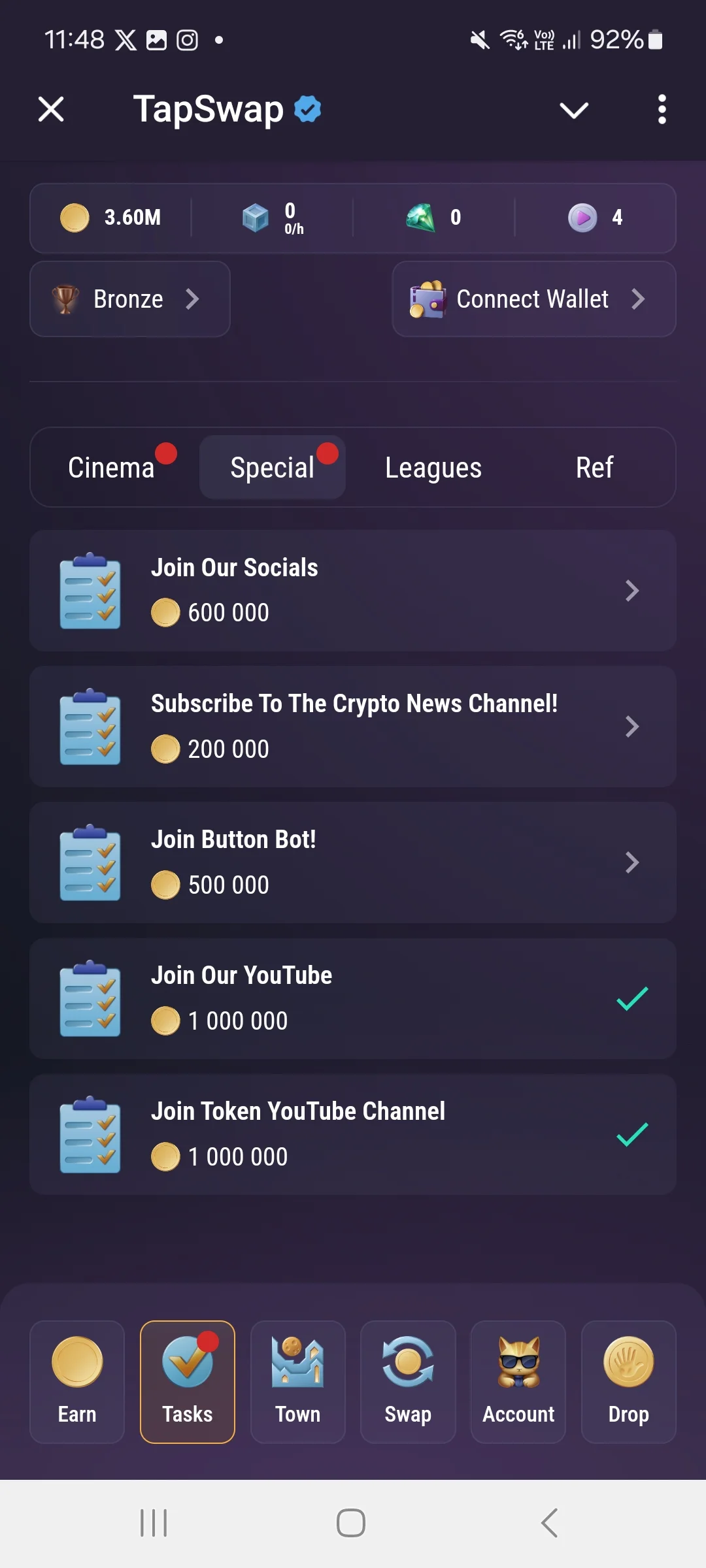Switch to the Swap section

pos(408,1382)
